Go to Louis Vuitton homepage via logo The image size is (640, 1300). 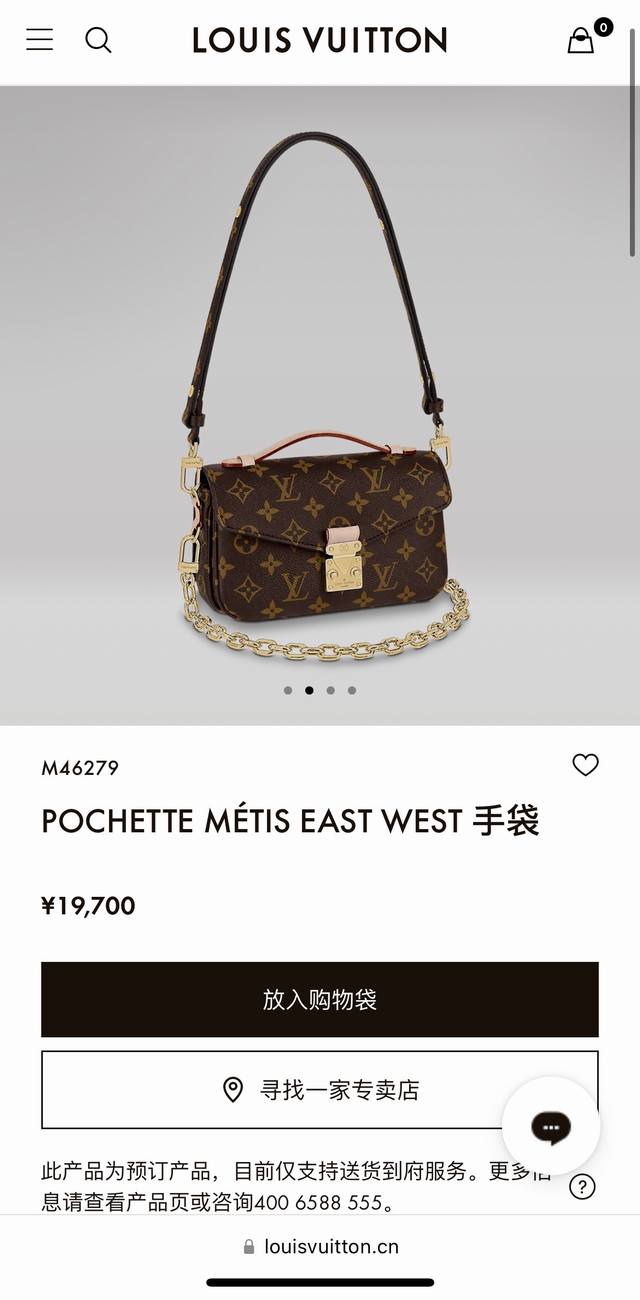coord(320,40)
